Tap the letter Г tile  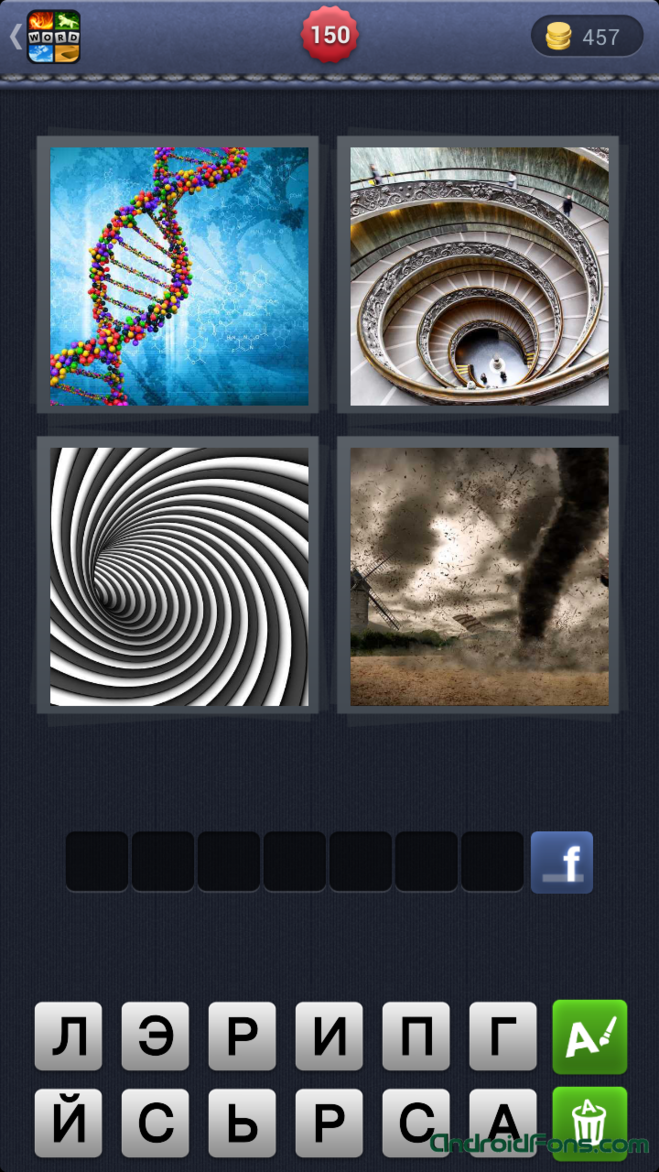[503, 1037]
